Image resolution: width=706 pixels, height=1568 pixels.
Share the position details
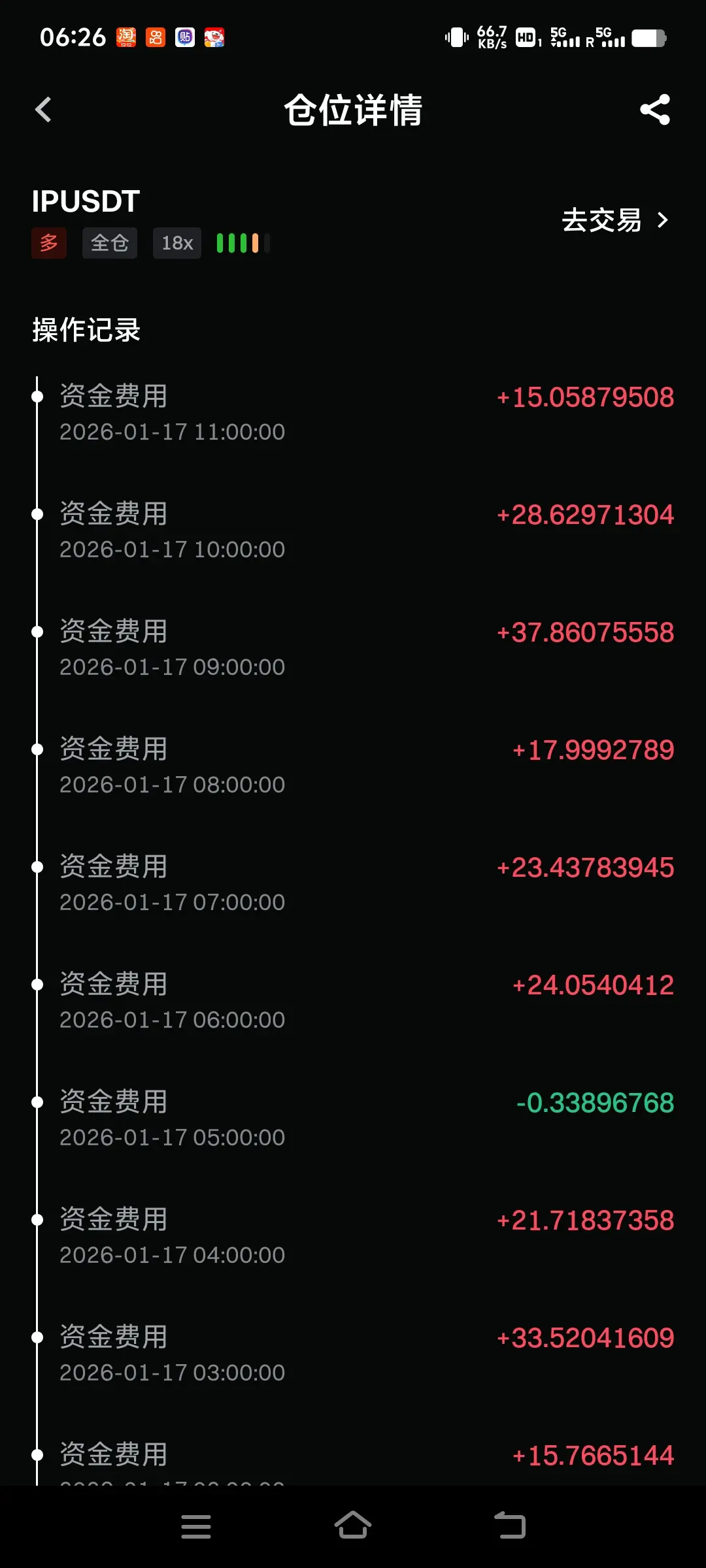pos(655,110)
